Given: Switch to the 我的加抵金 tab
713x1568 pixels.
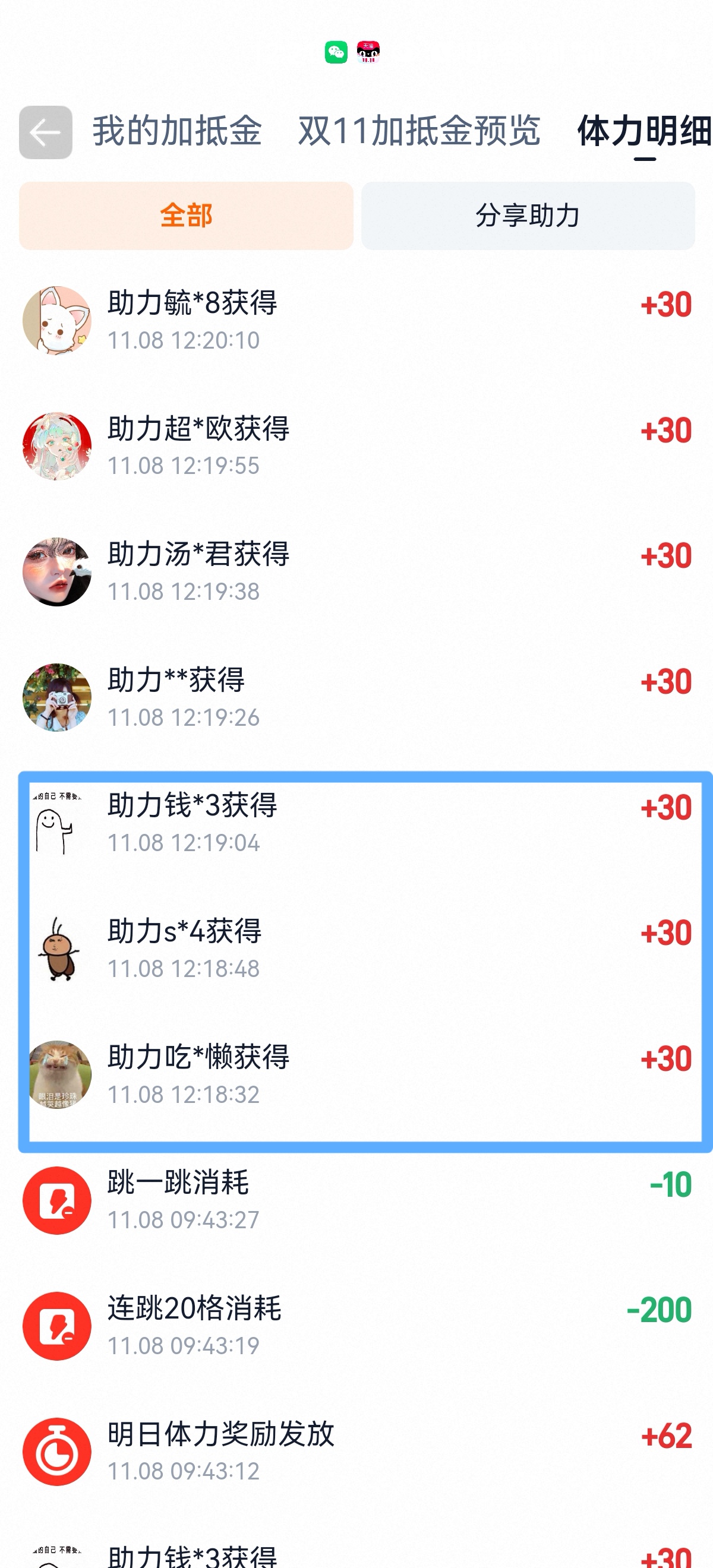Looking at the screenshot, I should pos(176,131).
